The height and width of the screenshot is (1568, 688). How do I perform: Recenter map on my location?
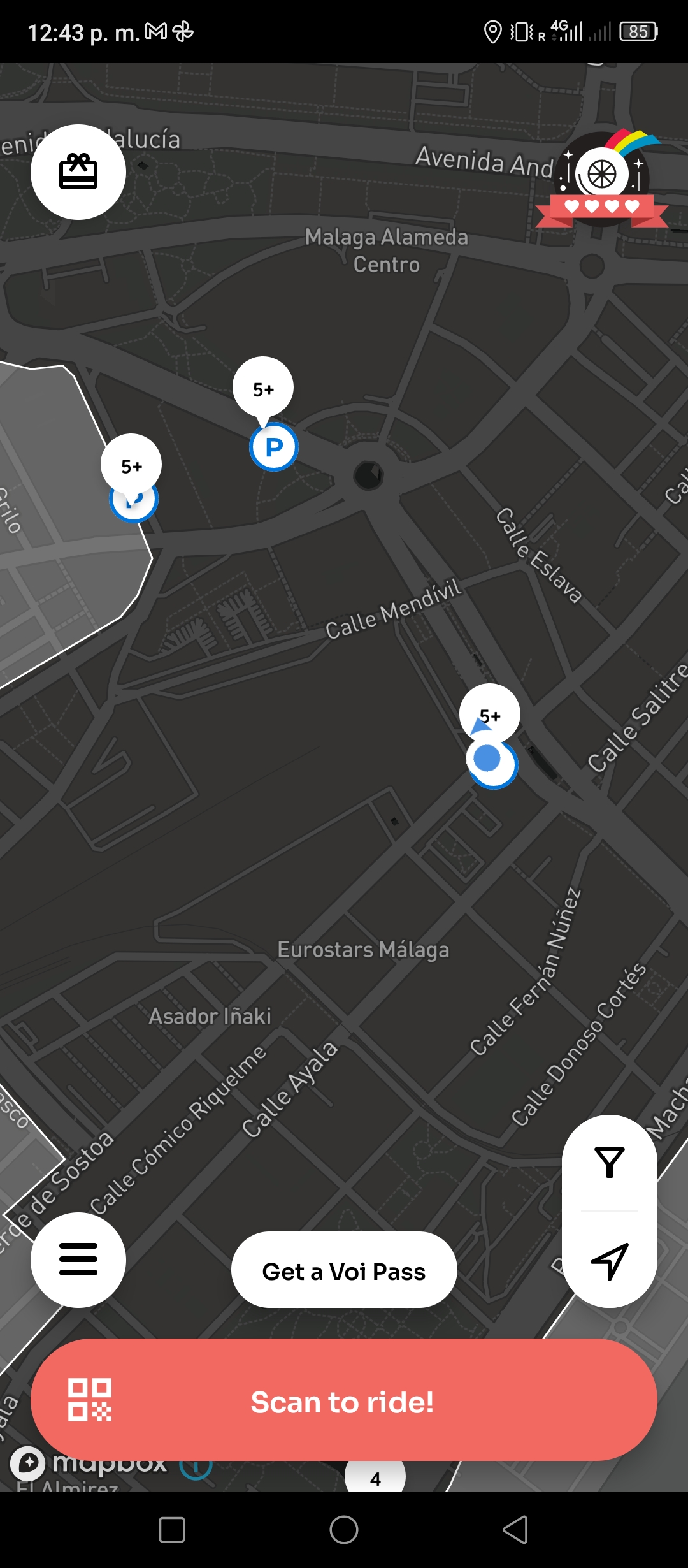point(610,1260)
